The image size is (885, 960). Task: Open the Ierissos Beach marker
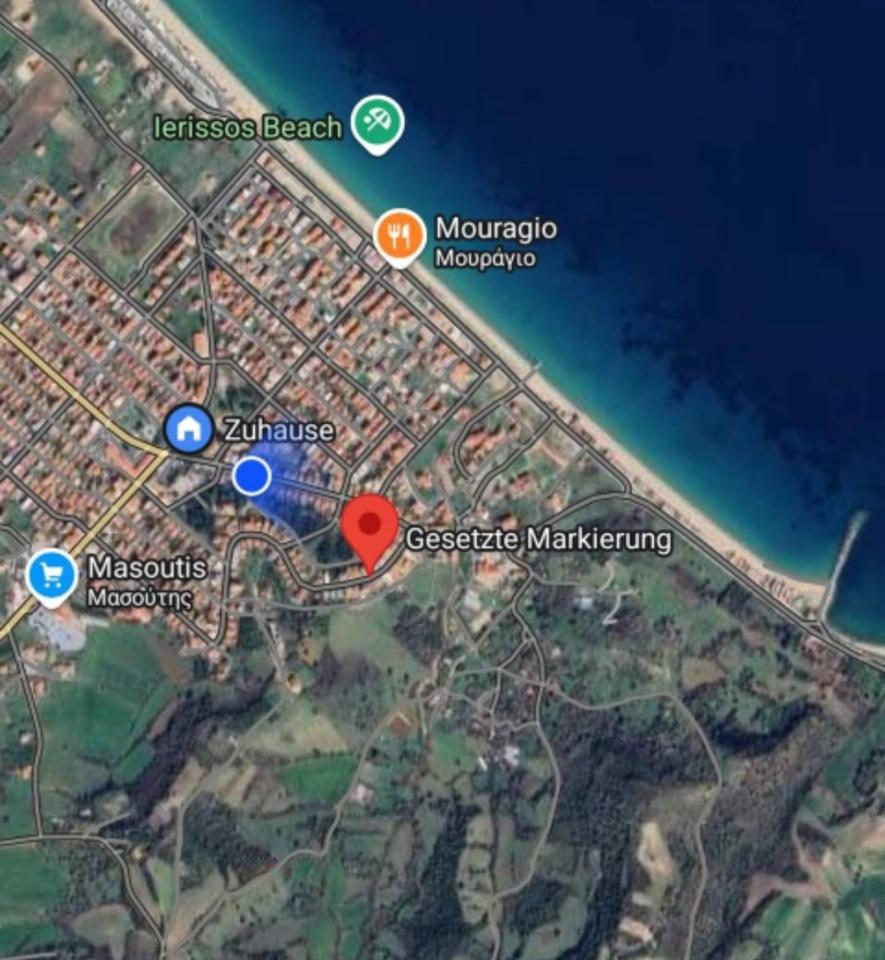[379, 123]
